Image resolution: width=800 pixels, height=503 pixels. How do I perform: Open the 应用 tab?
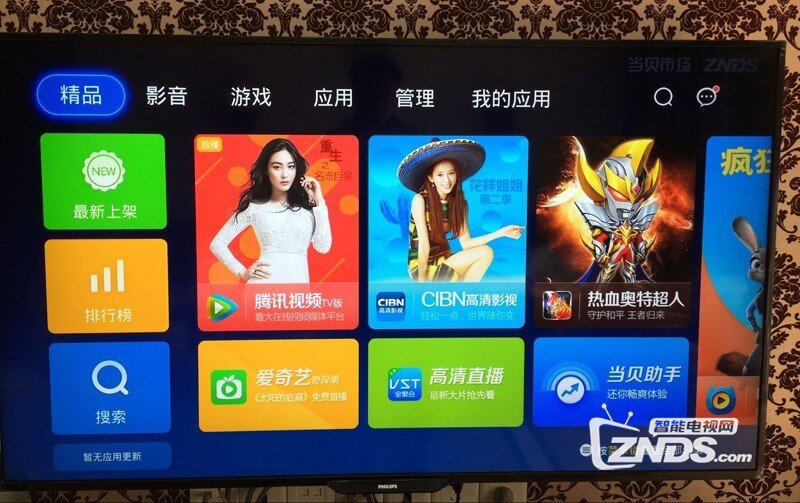333,98
